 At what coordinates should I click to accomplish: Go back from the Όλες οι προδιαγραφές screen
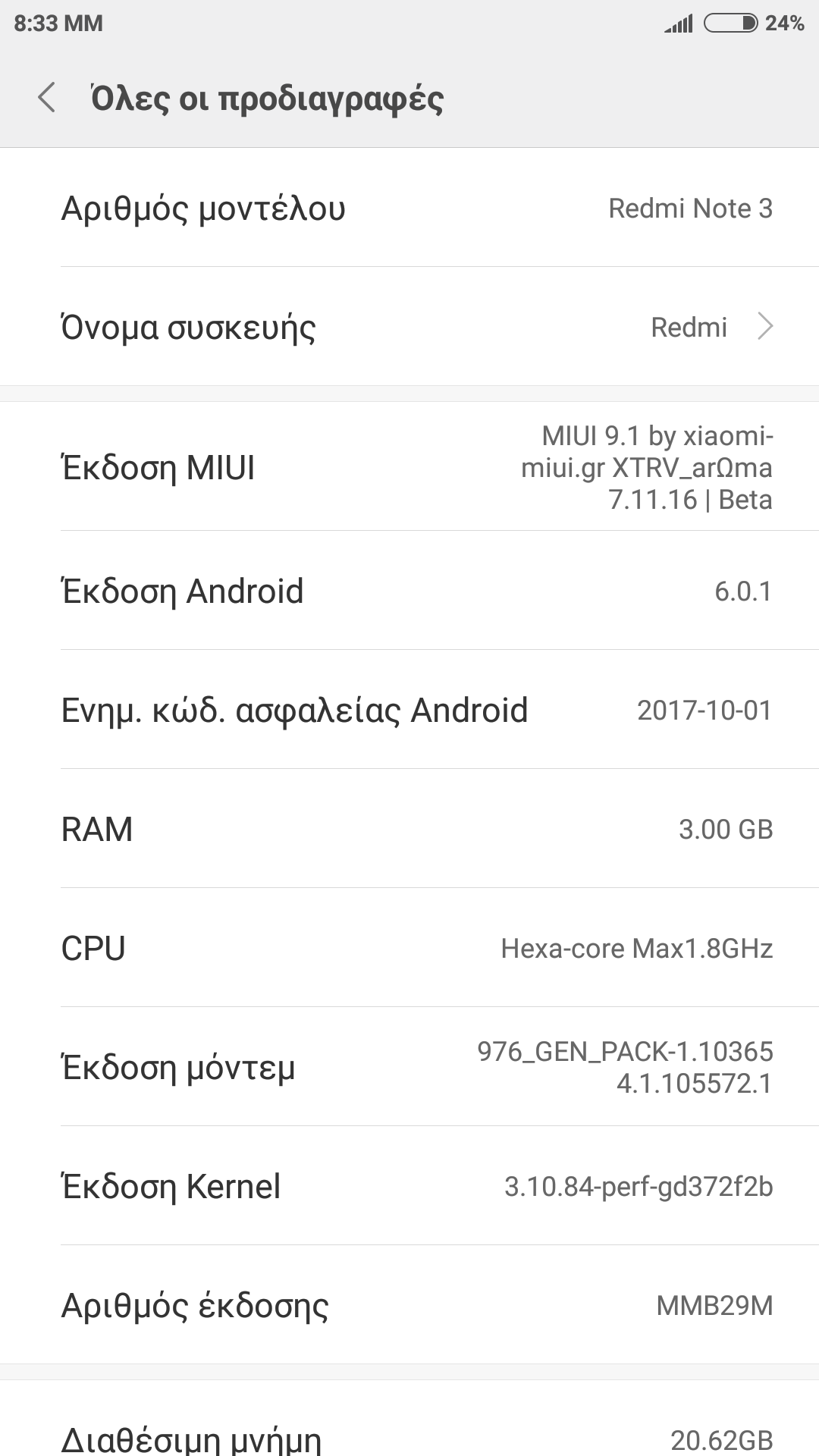47,98
